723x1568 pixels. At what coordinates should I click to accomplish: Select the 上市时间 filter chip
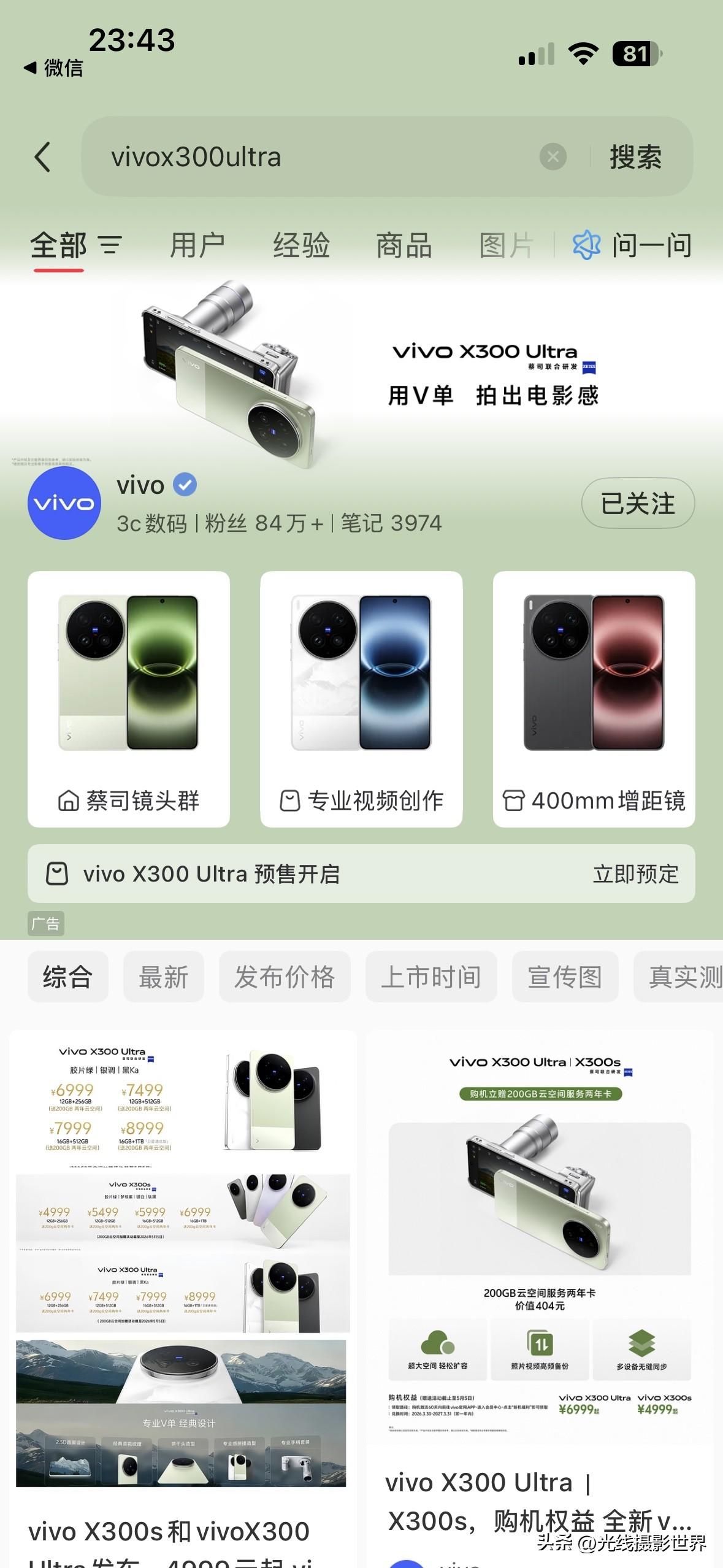coord(431,977)
